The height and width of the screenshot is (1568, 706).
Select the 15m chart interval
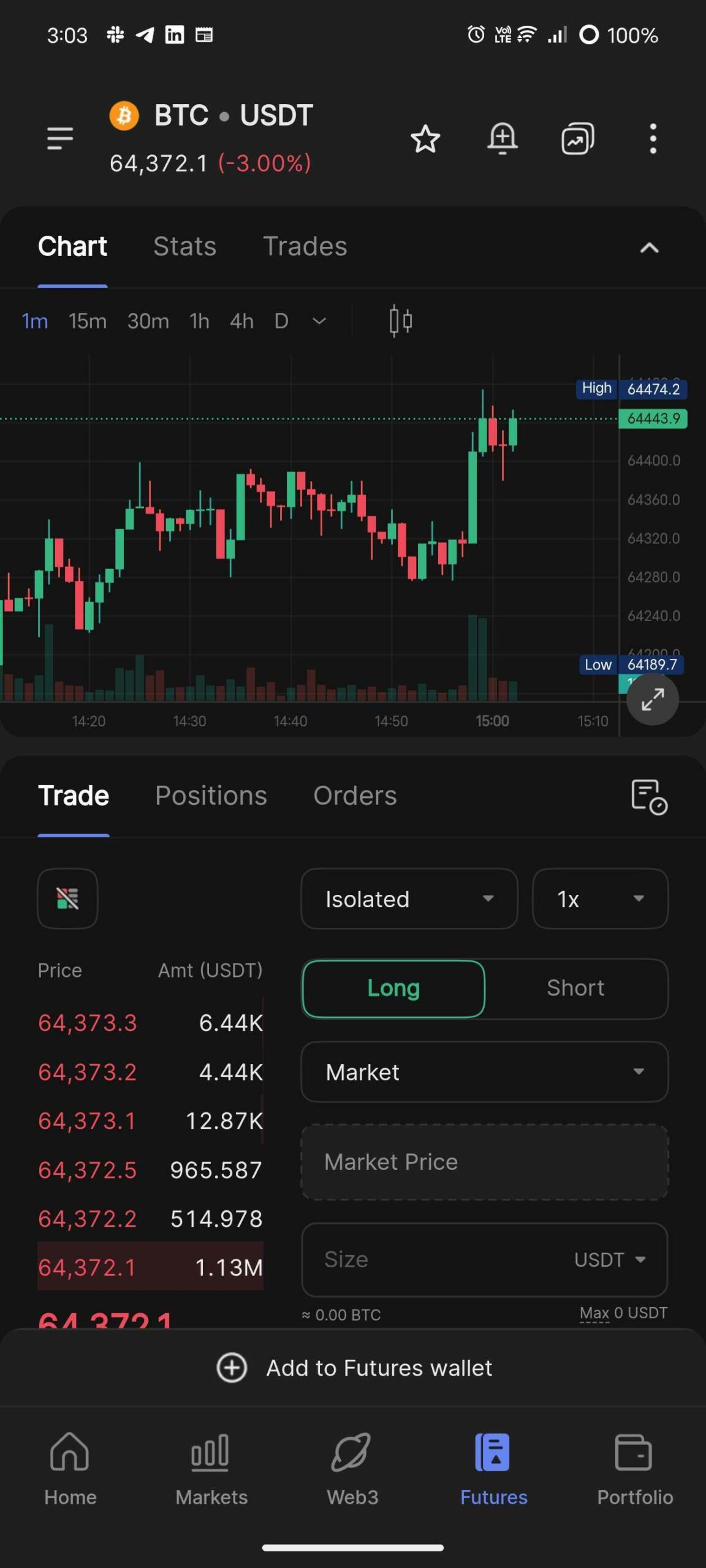(x=88, y=321)
